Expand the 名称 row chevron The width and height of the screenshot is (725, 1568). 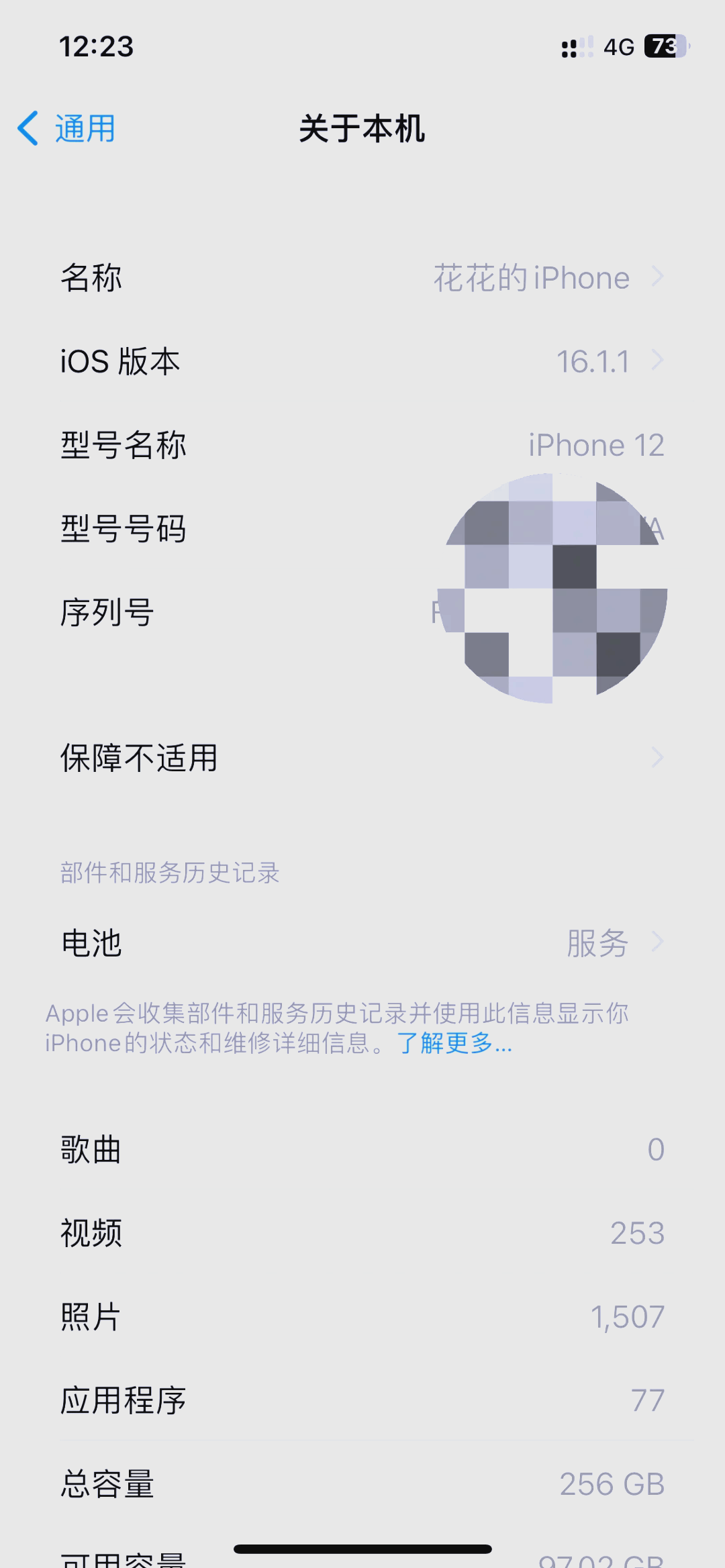[657, 277]
